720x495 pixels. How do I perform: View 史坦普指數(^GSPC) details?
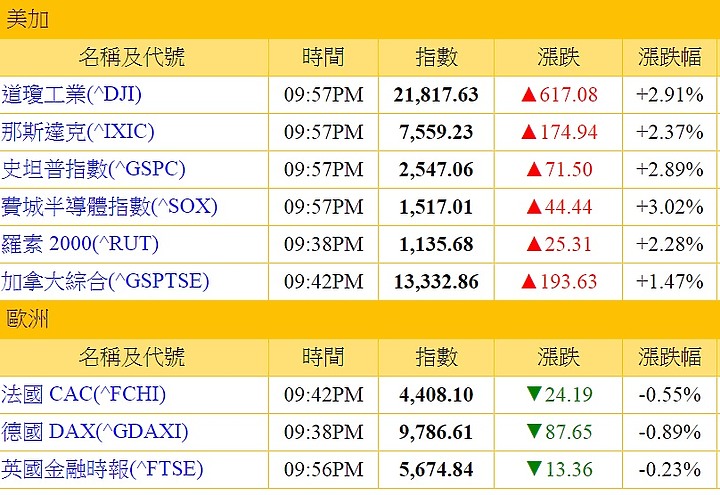[x=93, y=169]
